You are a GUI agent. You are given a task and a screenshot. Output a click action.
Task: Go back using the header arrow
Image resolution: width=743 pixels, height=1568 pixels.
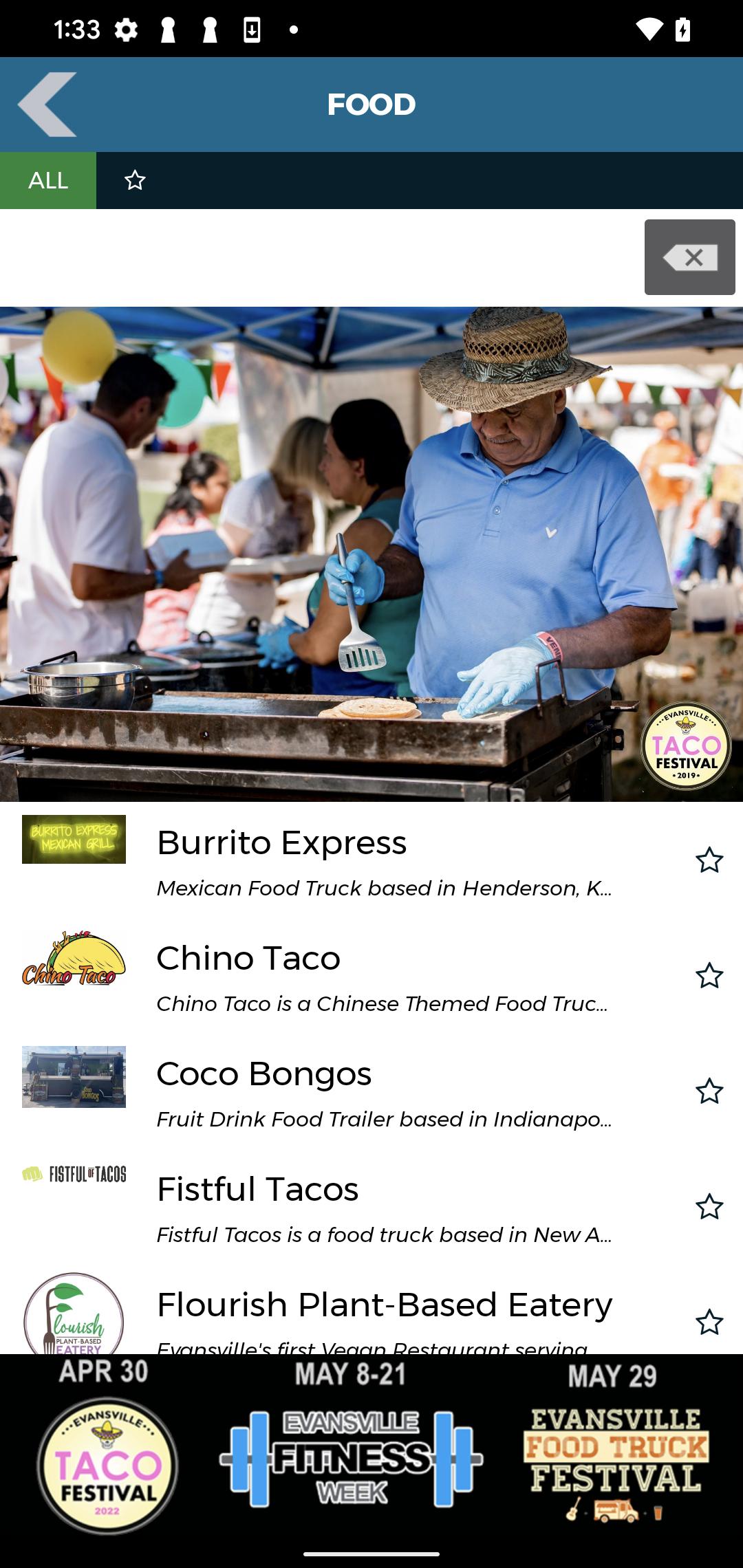(47, 105)
